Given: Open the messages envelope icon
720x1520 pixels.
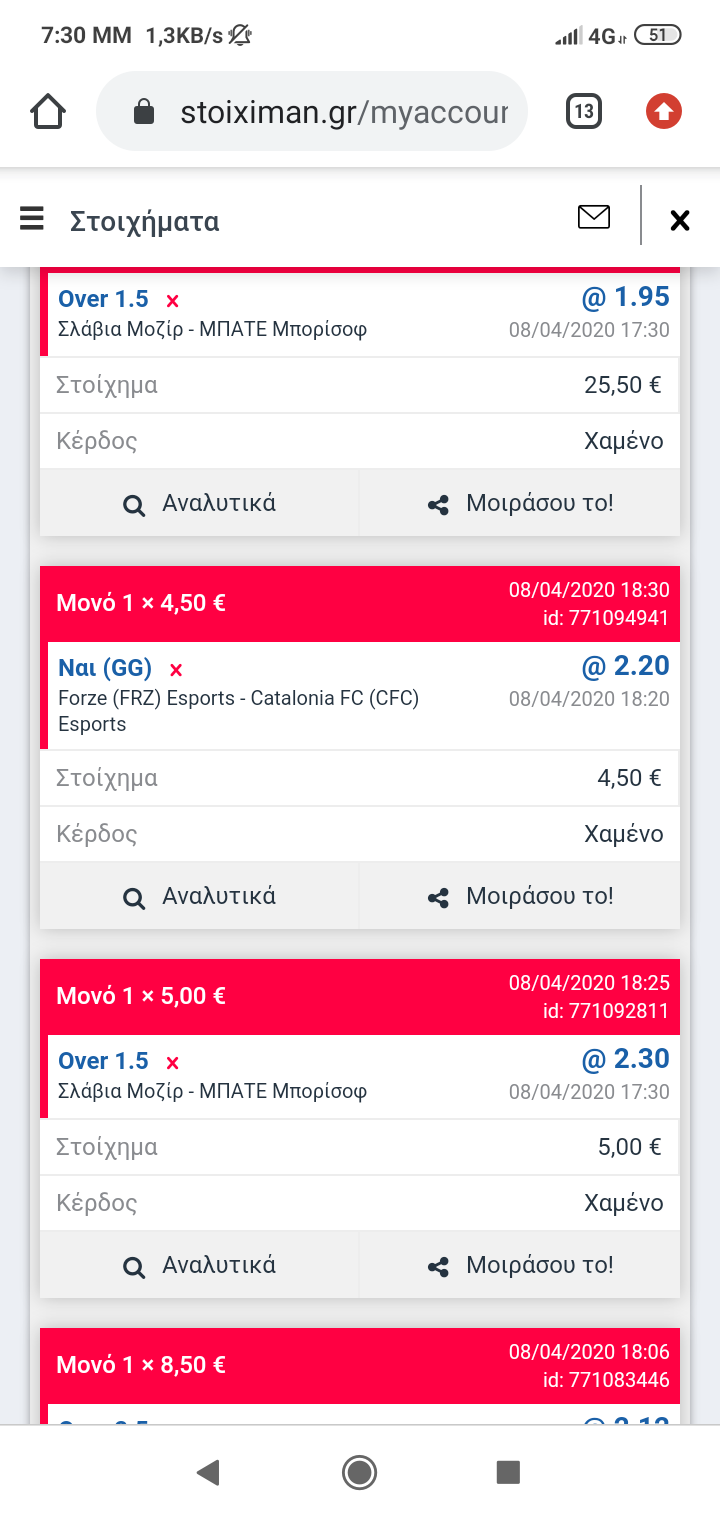Looking at the screenshot, I should [x=594, y=216].
